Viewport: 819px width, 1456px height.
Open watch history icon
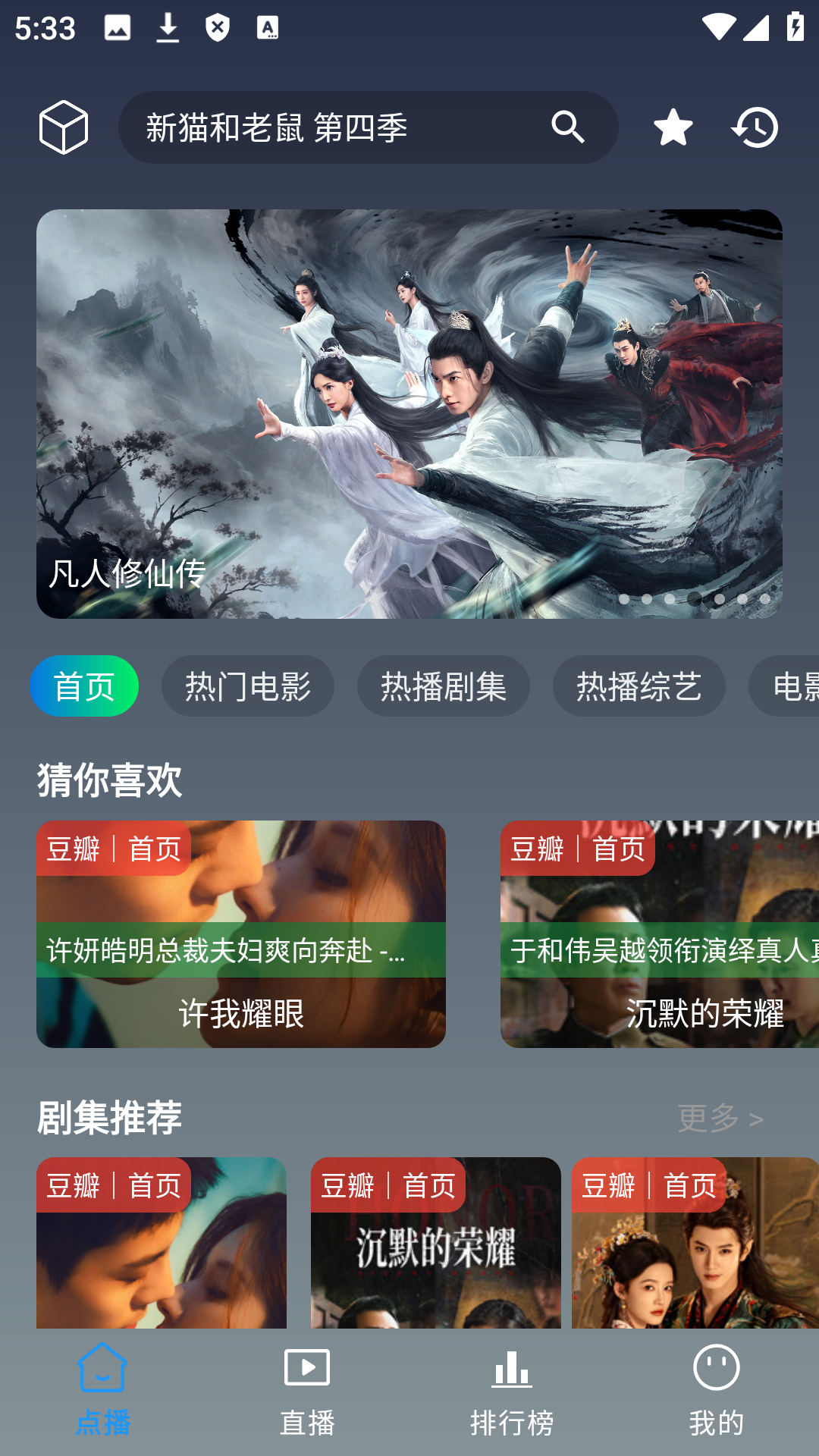(x=755, y=127)
